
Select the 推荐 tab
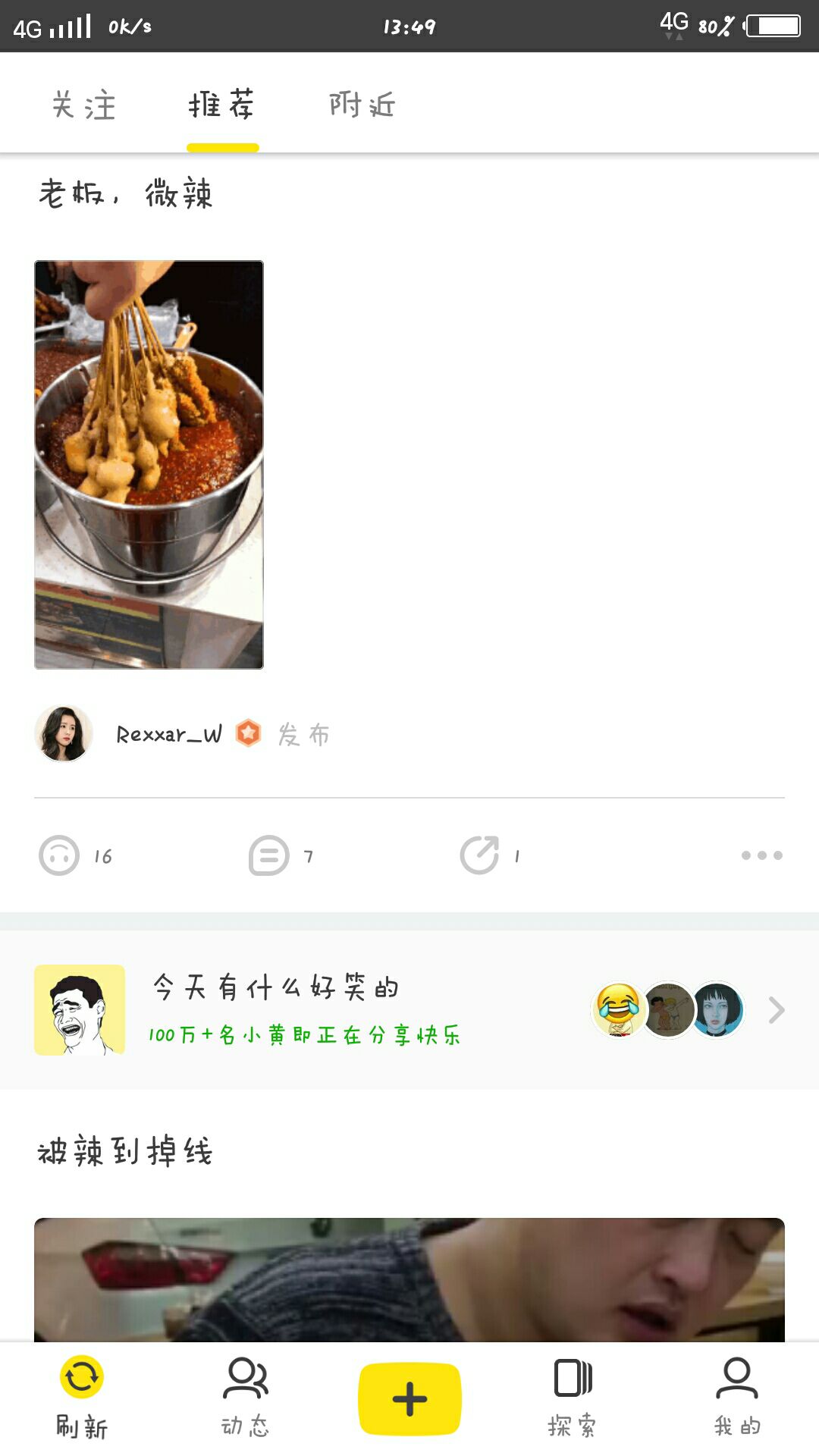click(221, 105)
